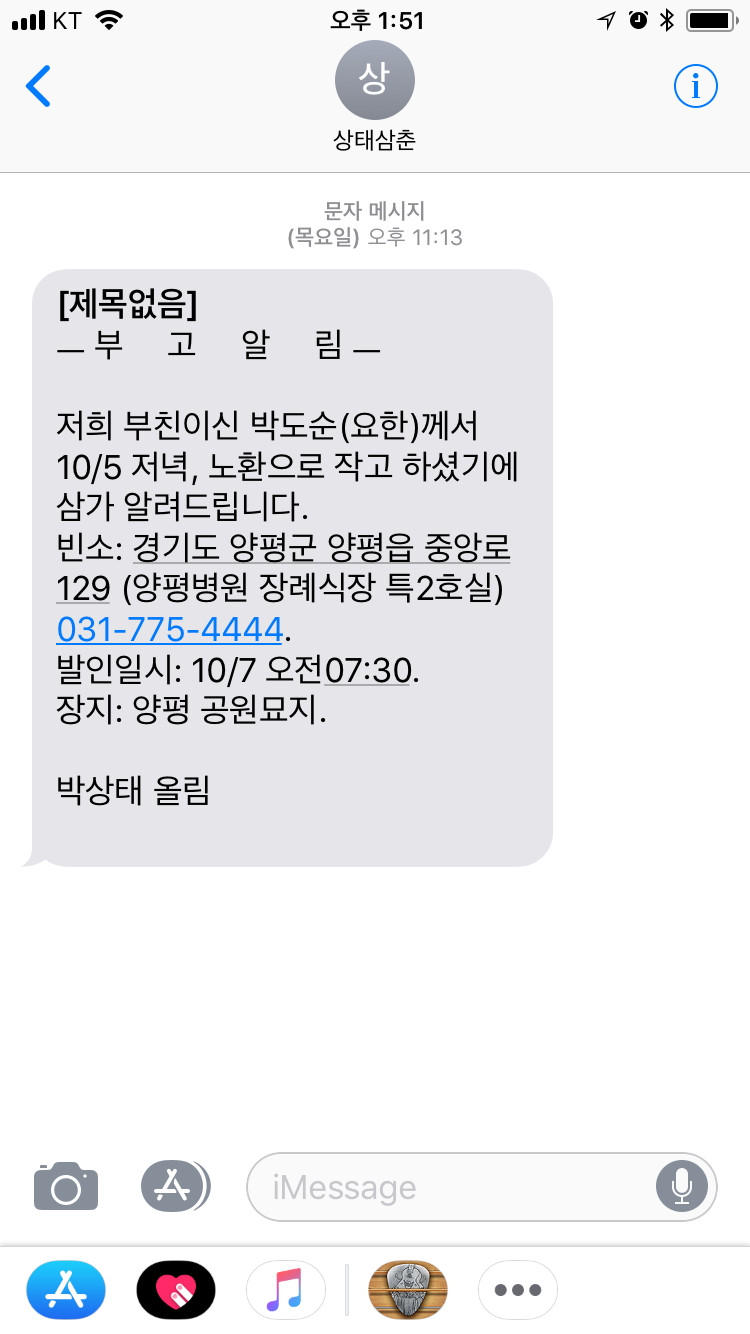Call the phone number 031-775-4444
750x1334 pixels.
pyautogui.click(x=170, y=629)
